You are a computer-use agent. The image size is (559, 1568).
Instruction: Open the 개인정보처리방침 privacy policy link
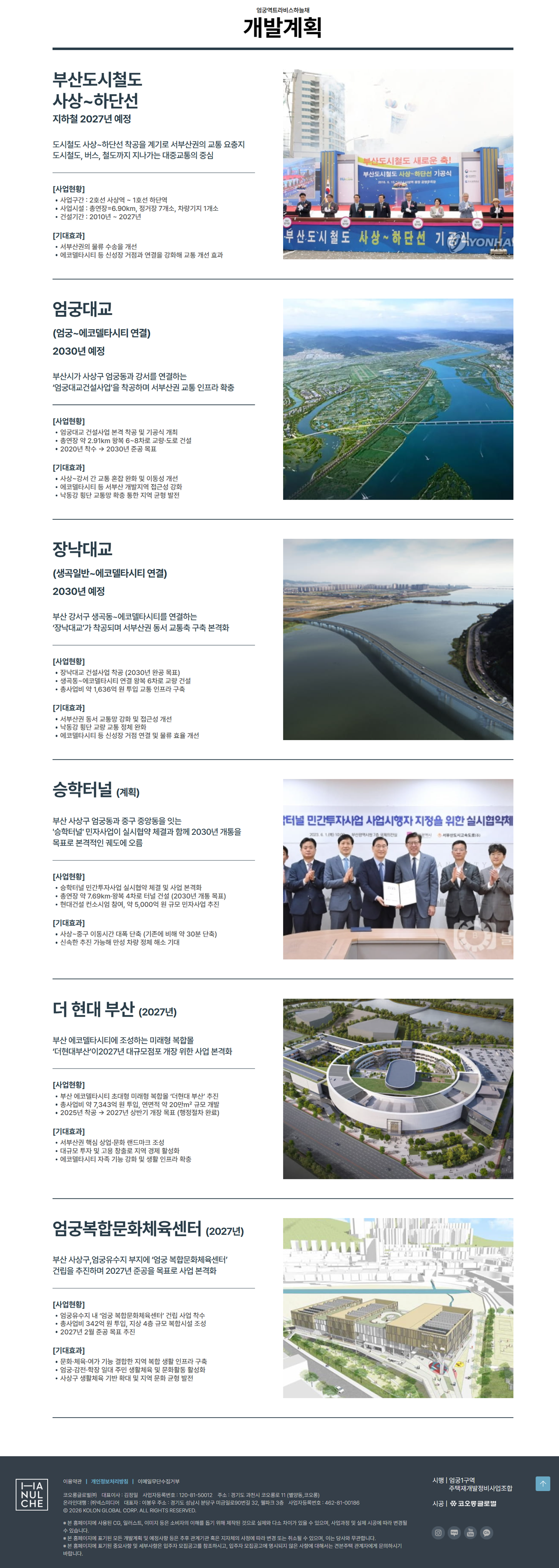[x=109, y=1481]
